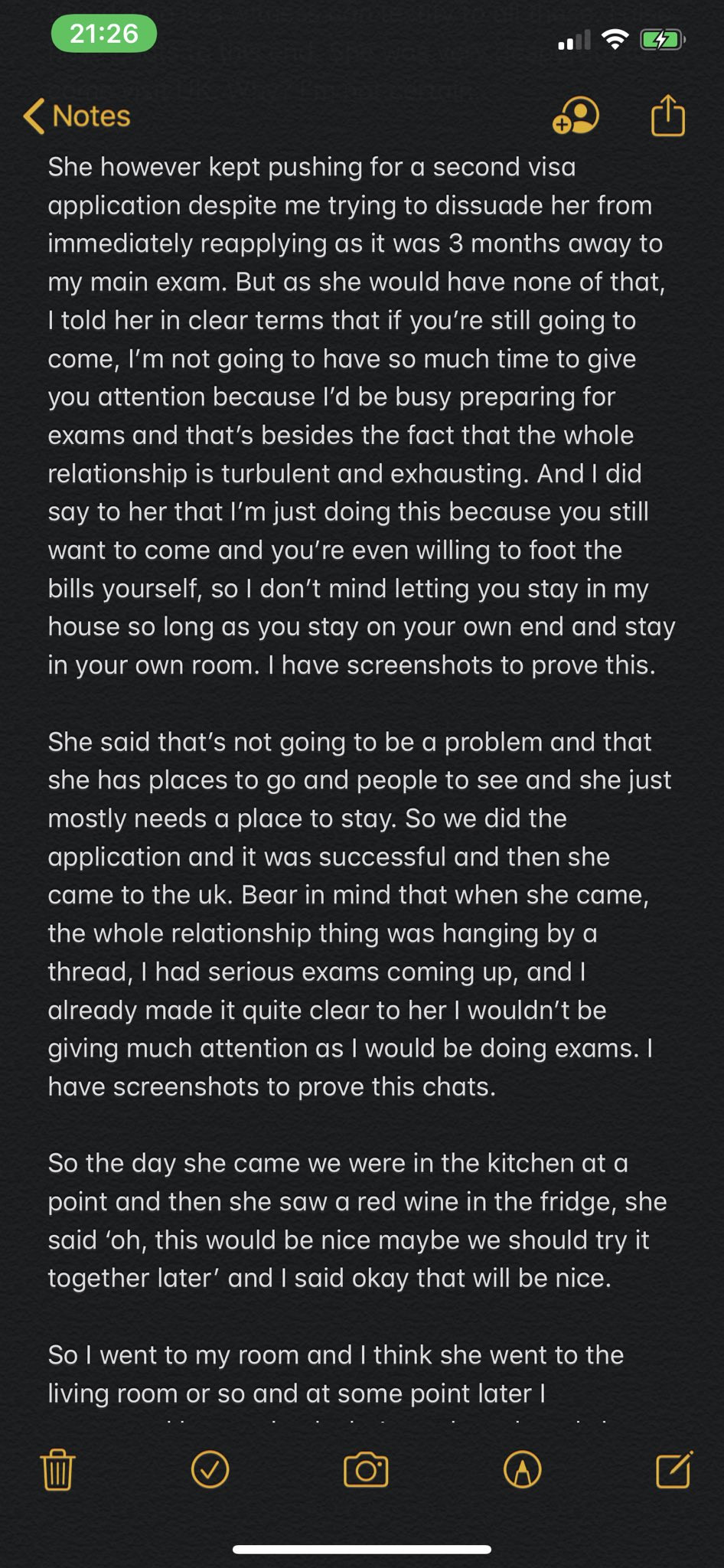Tap the charging battery icon
This screenshot has height=1568, width=724.
663,38
